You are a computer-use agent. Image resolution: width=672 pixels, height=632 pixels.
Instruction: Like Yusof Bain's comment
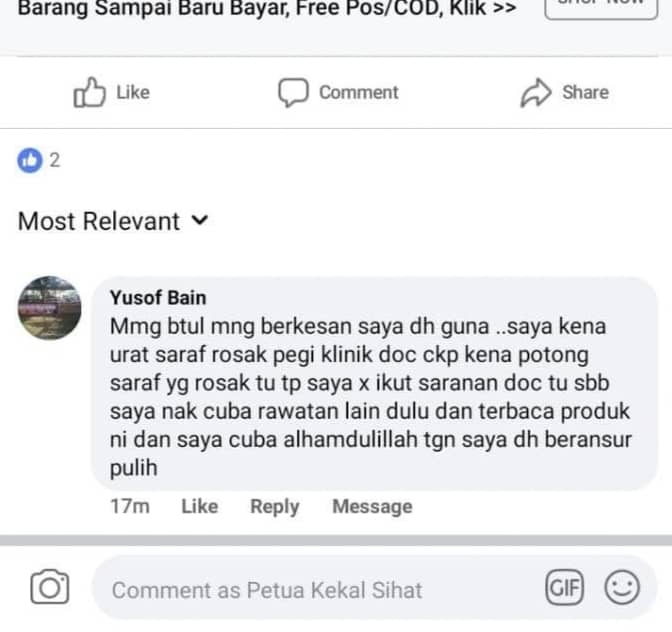[x=199, y=507]
